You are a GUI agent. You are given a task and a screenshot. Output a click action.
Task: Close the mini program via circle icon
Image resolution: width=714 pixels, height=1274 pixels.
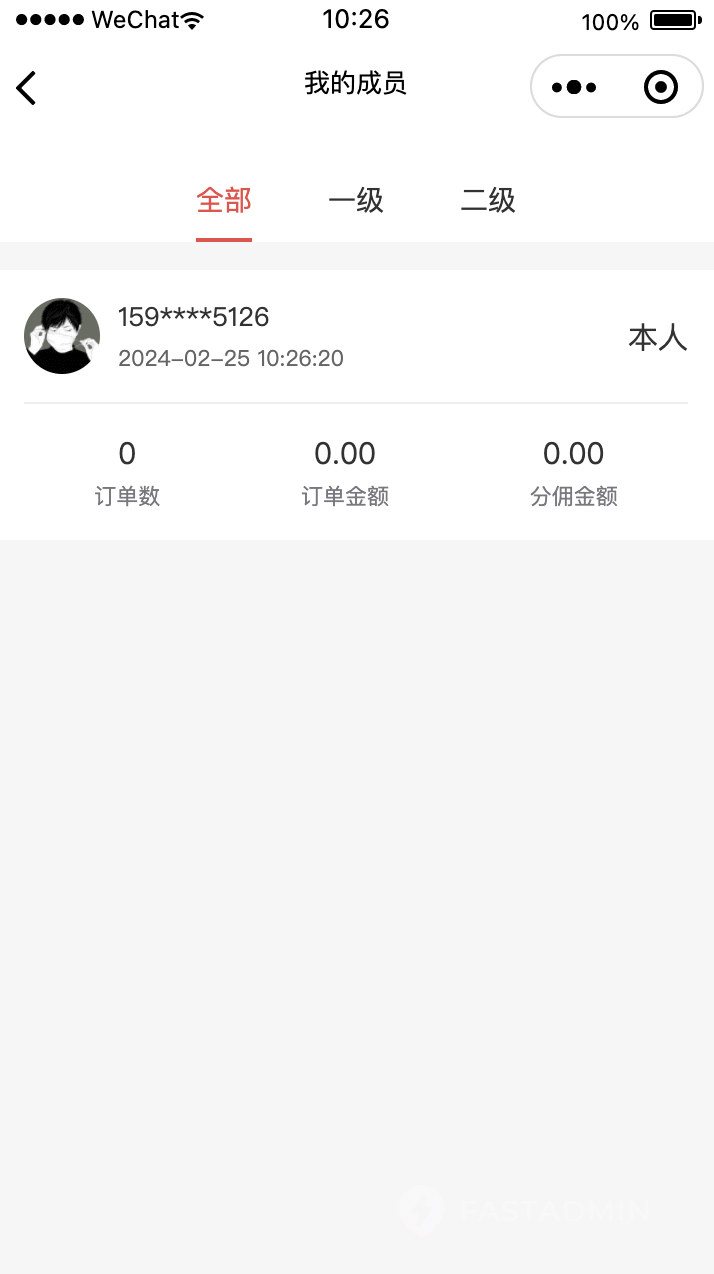coord(660,88)
